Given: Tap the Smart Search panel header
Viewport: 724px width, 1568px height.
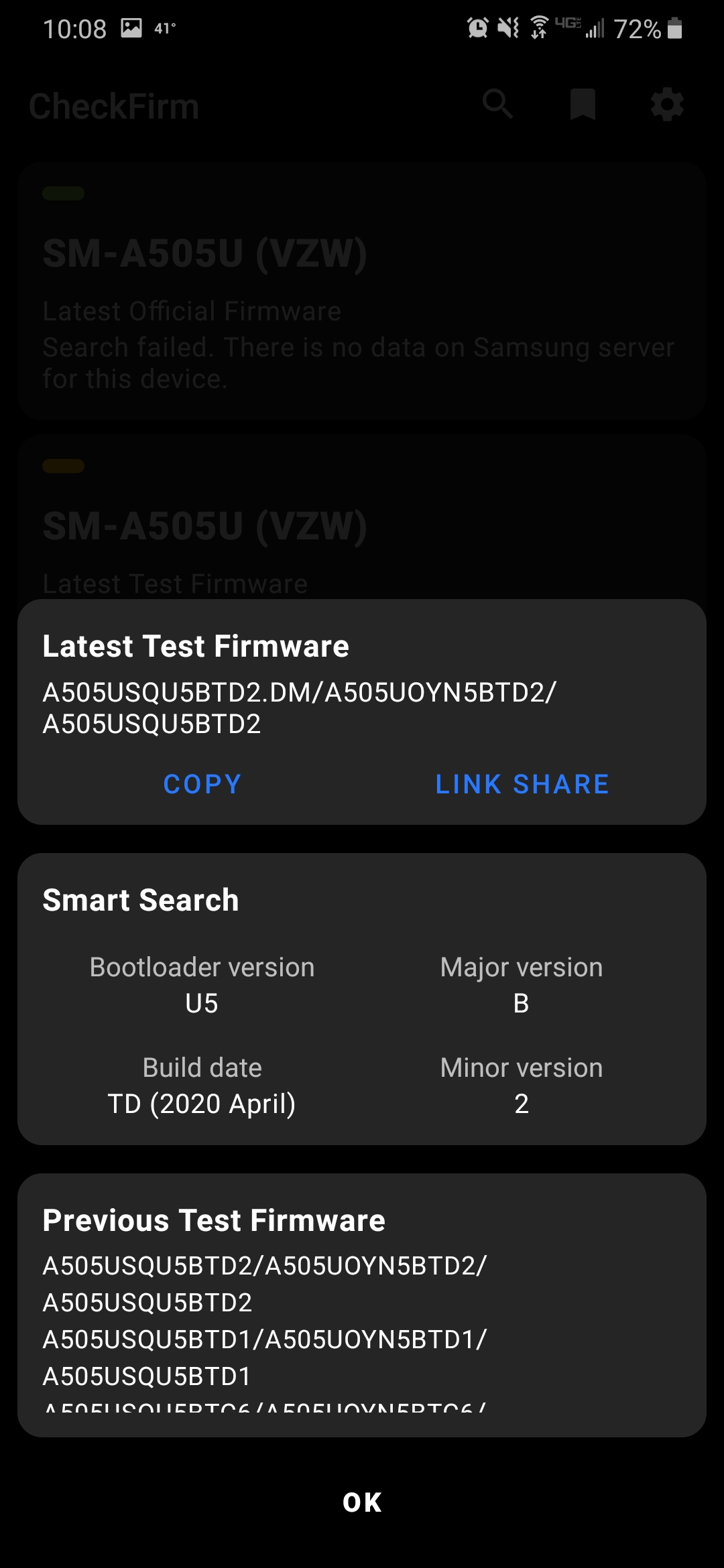Looking at the screenshot, I should 141,899.
